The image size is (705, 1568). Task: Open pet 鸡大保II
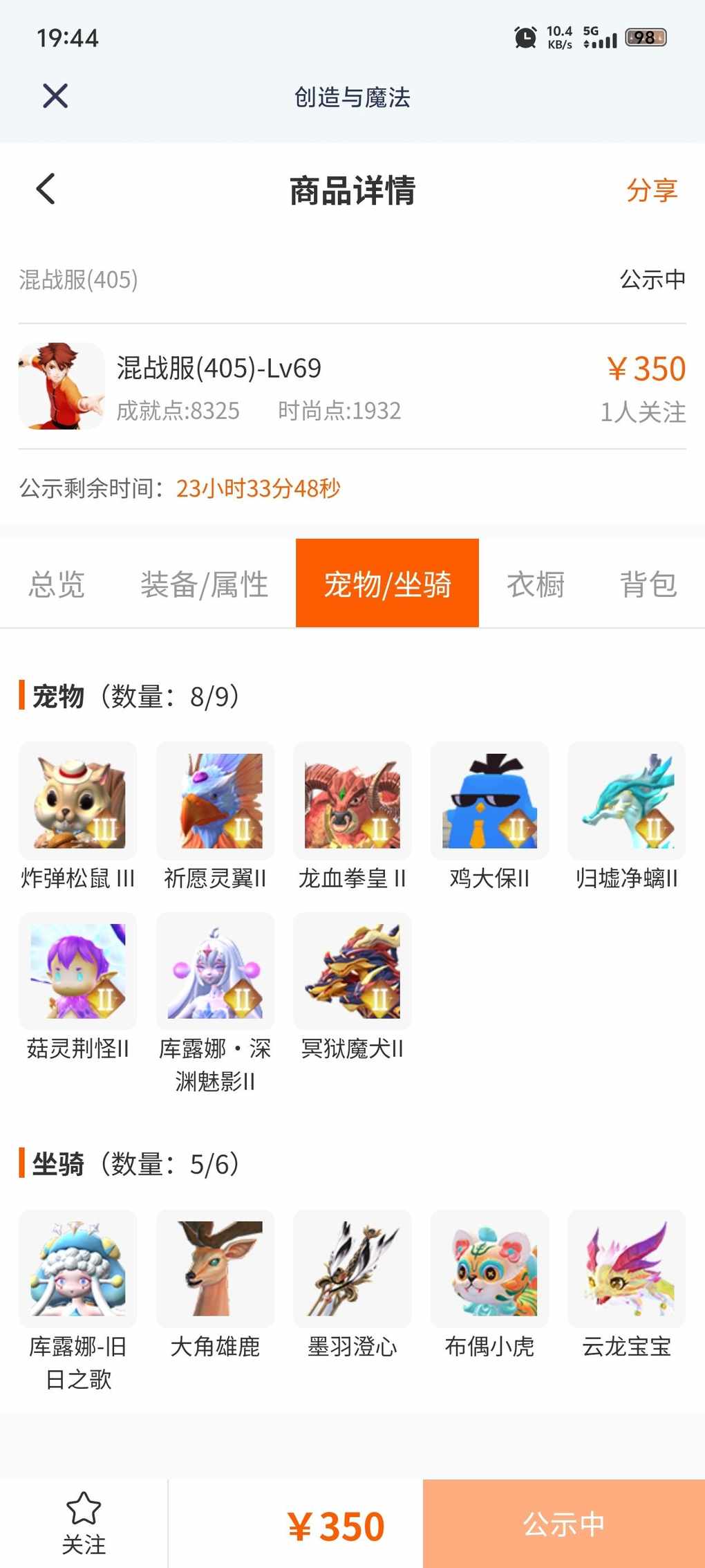(x=489, y=801)
